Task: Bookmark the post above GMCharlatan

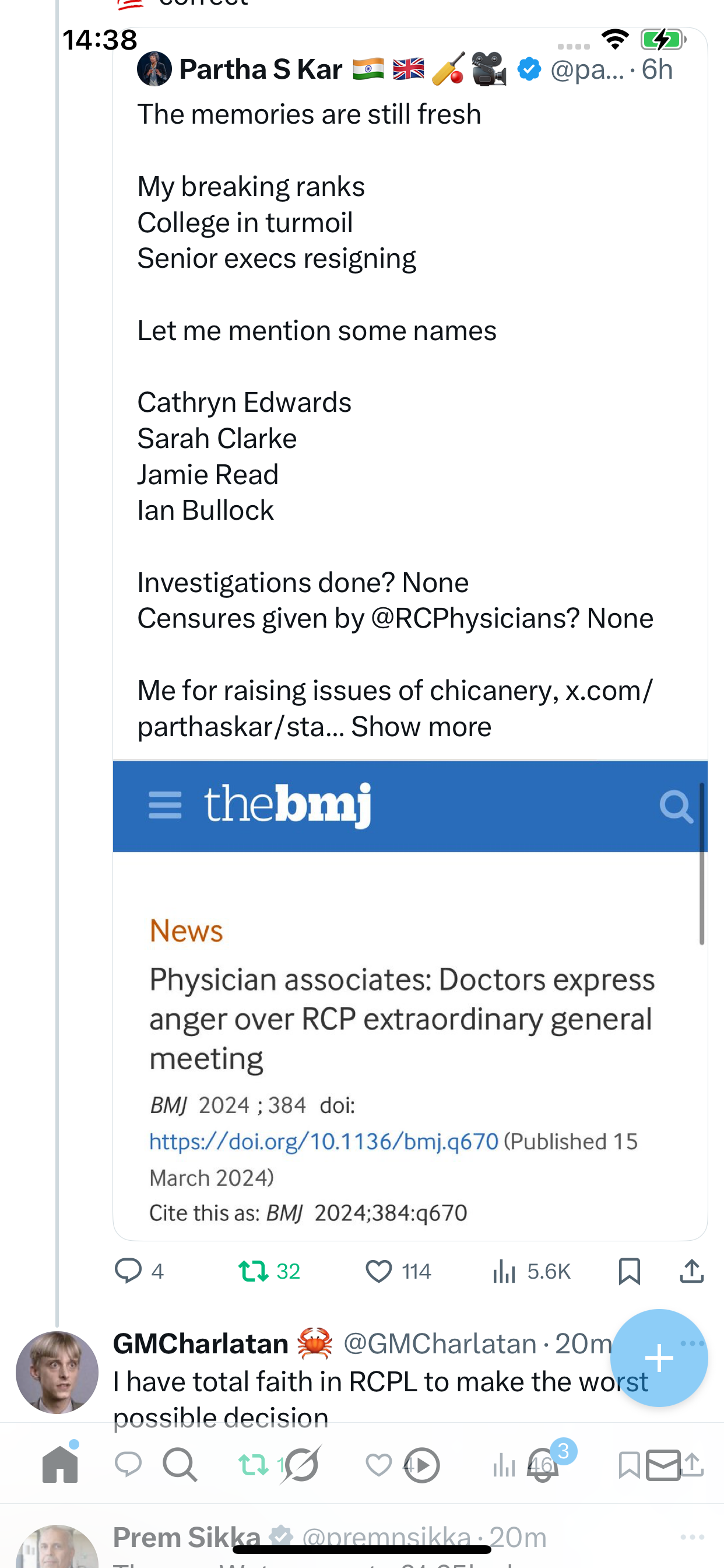Action: tap(629, 1271)
